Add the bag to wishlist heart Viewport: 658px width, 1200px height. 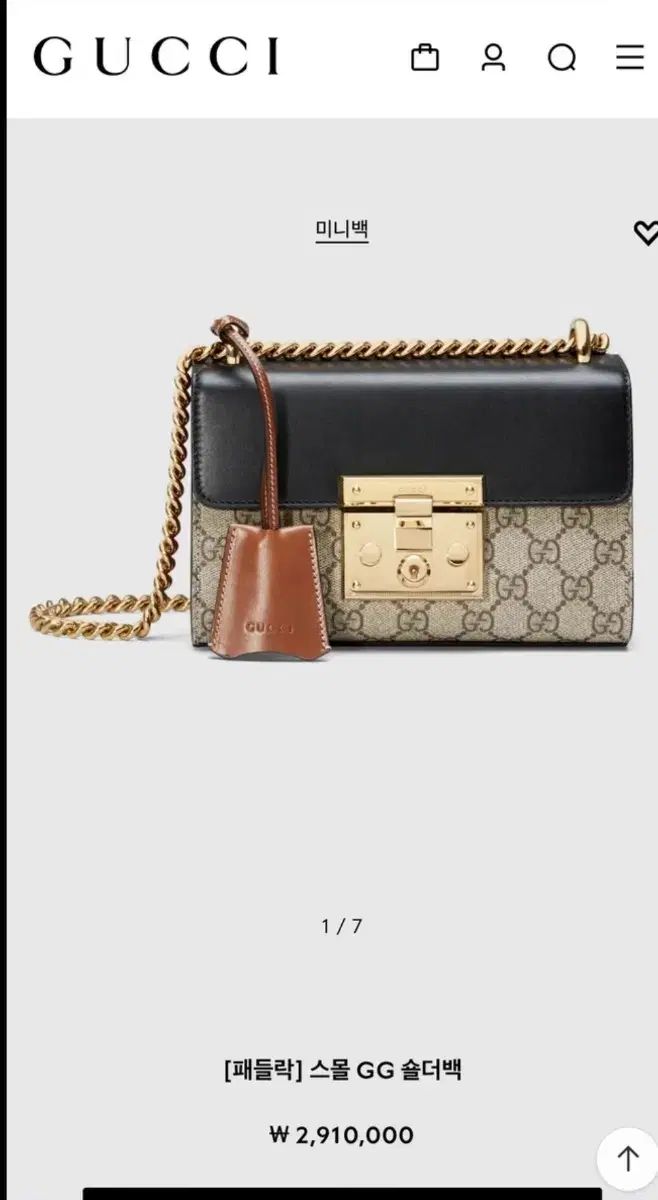point(646,232)
